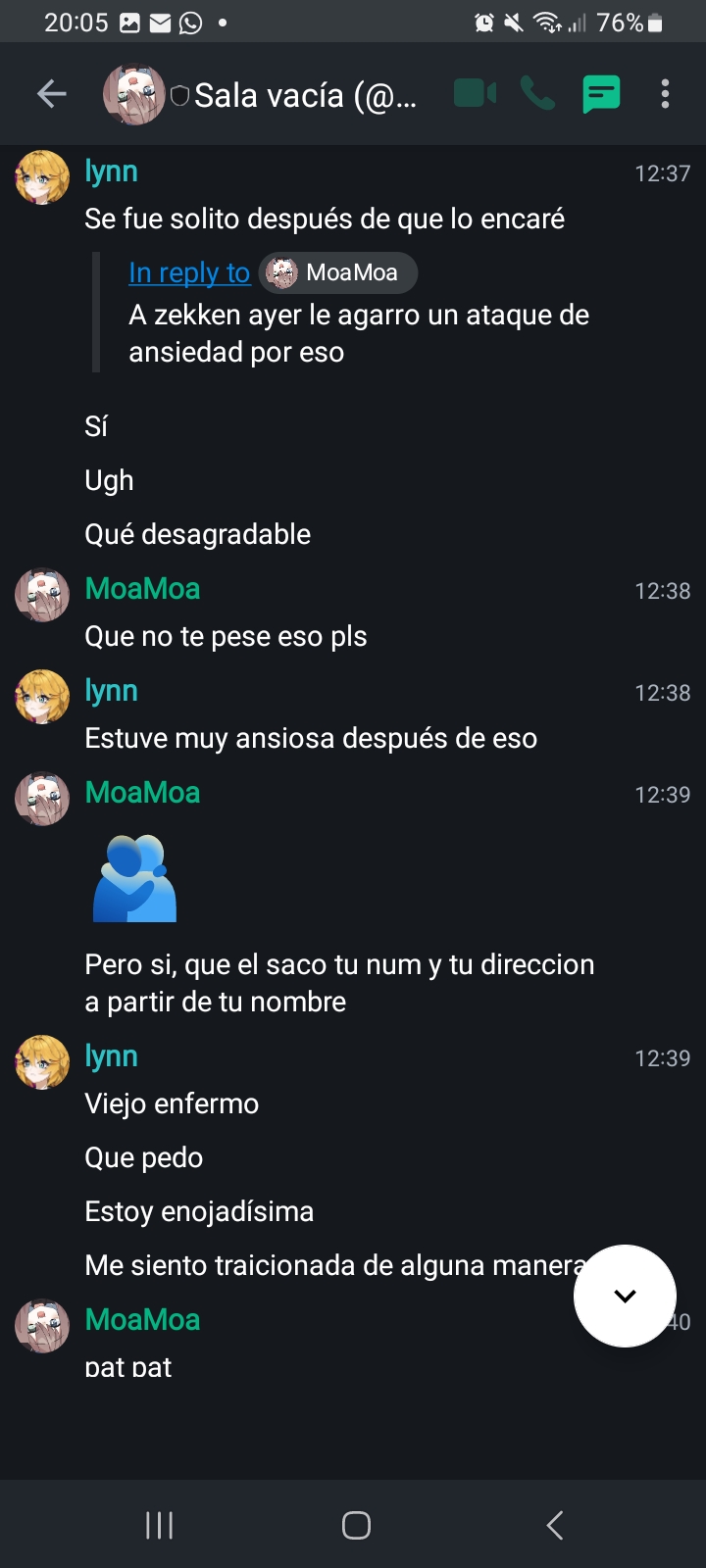Open the threads icon in the toolbar
The height and width of the screenshot is (1568, 706).
pos(601,94)
